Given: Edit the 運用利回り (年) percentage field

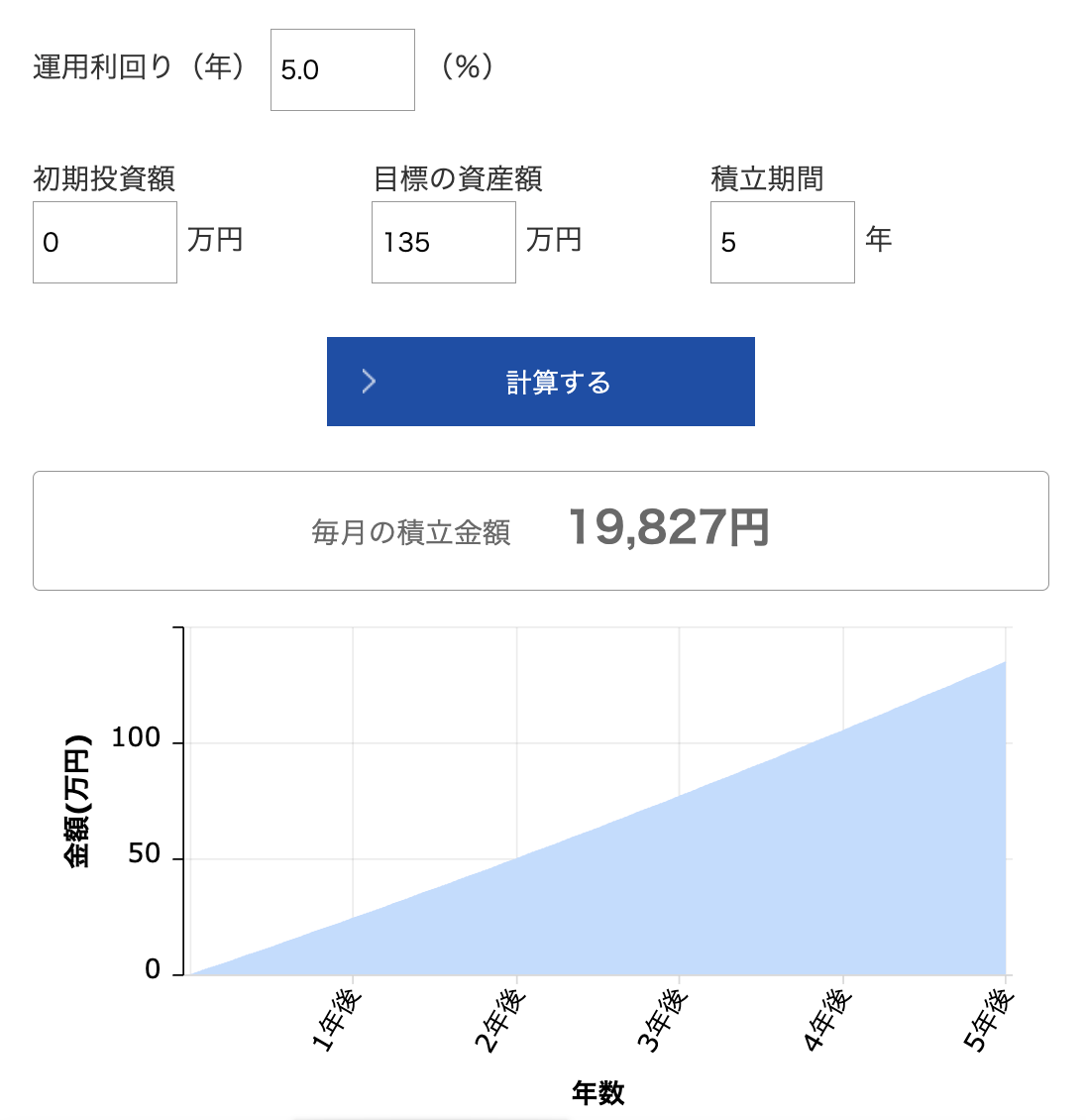Looking at the screenshot, I should (x=342, y=69).
